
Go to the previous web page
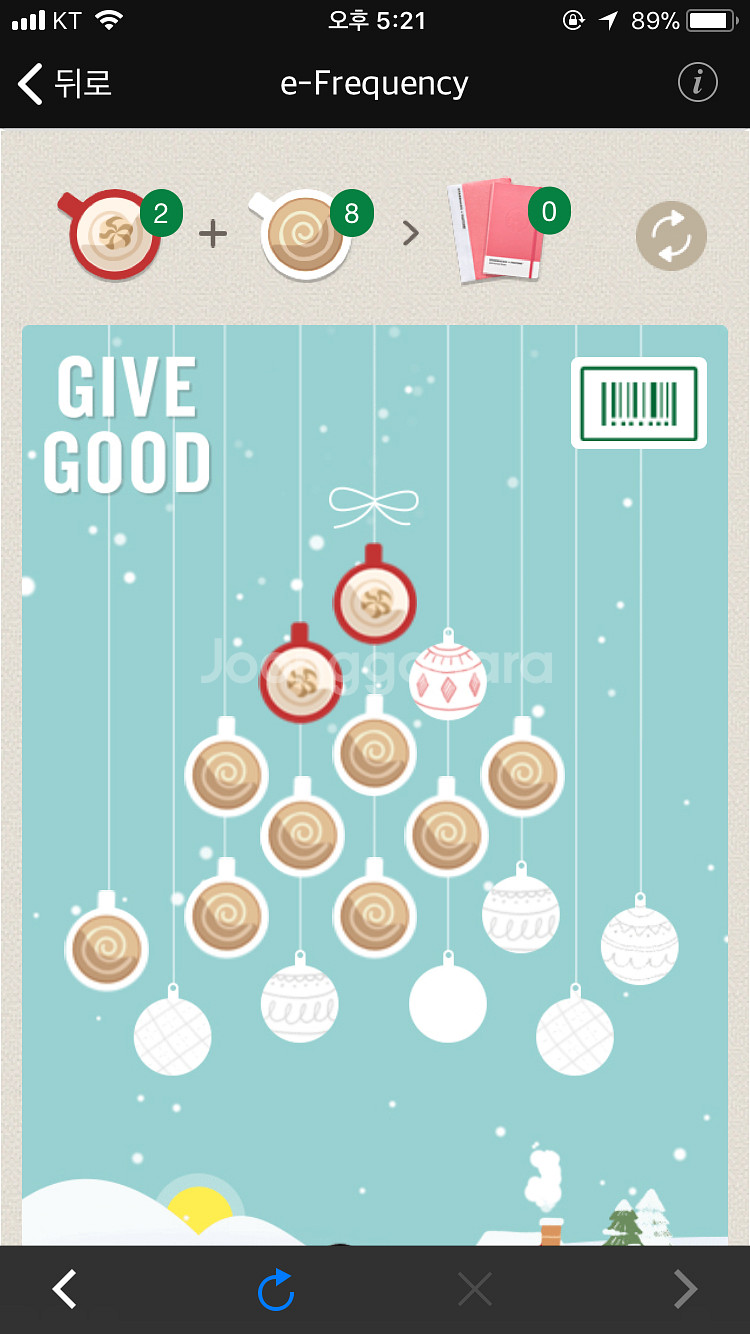(x=65, y=1289)
